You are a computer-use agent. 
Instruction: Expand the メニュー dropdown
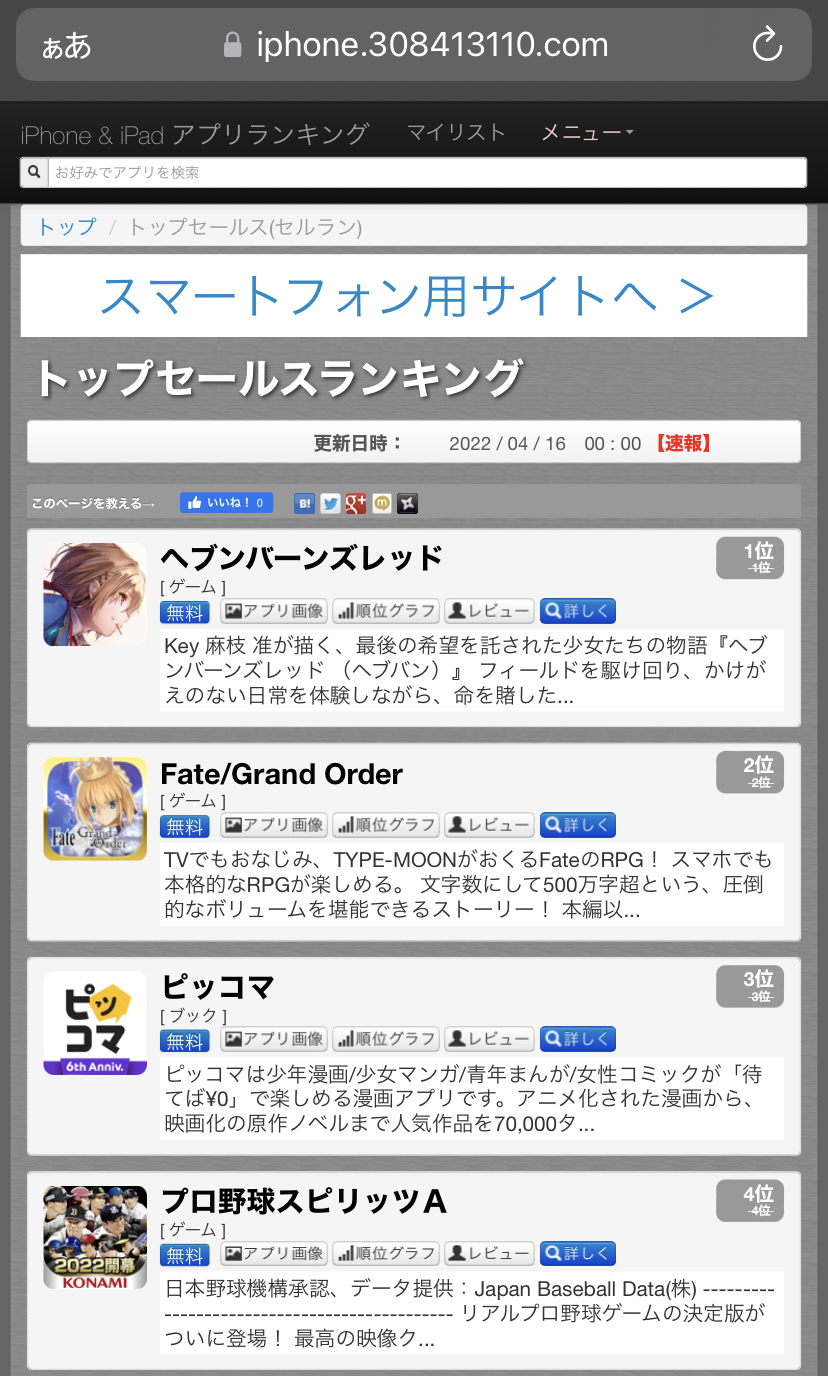click(587, 132)
